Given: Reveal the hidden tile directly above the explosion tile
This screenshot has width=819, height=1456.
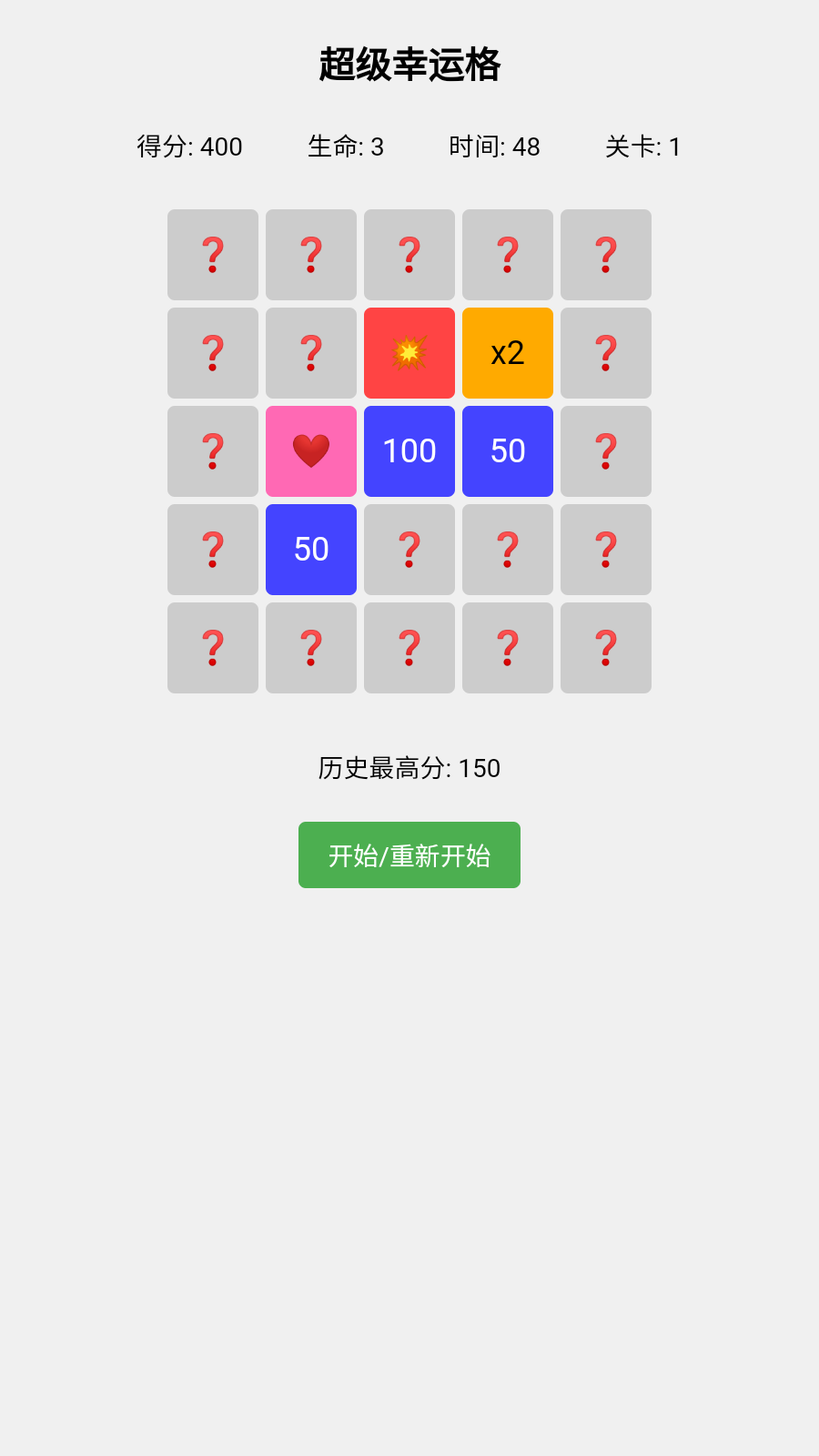Looking at the screenshot, I should point(409,255).
